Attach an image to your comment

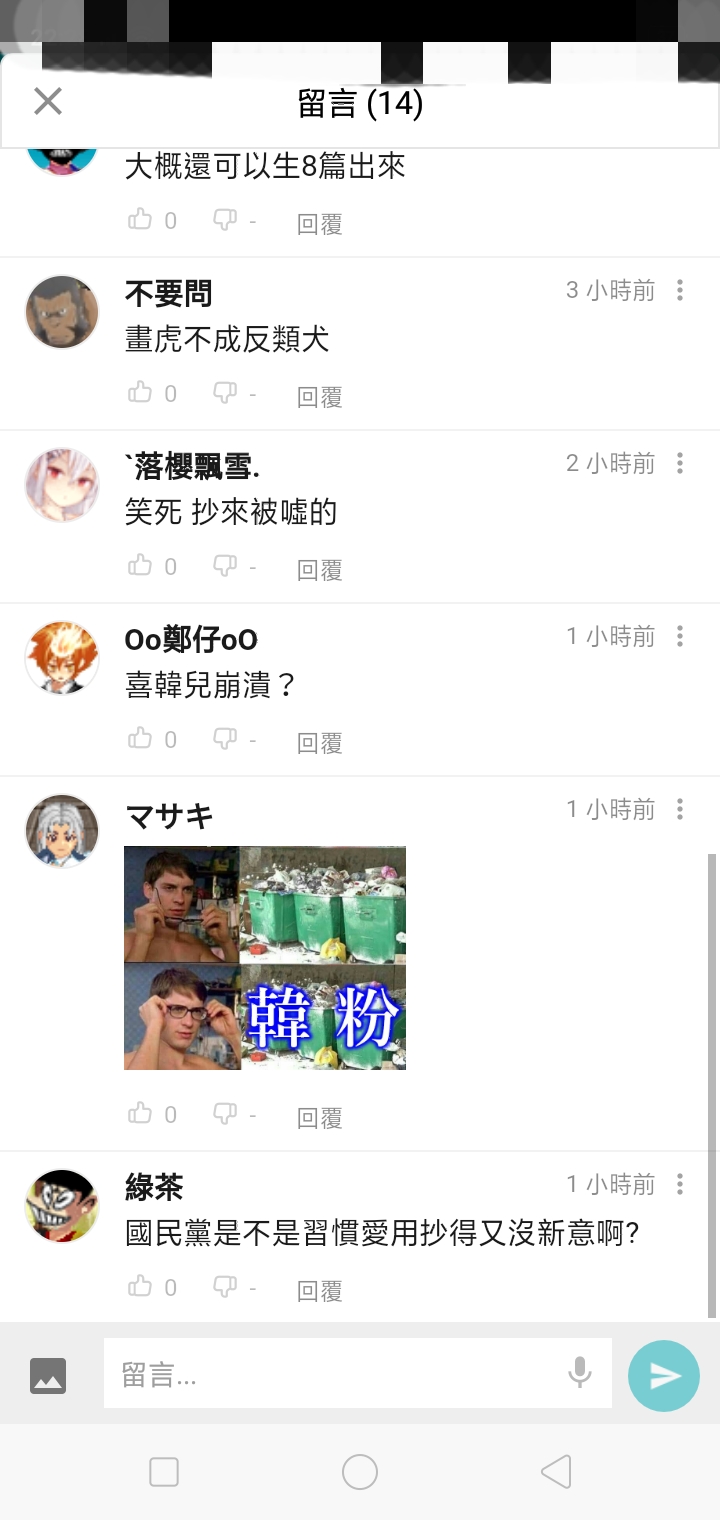[48, 1375]
